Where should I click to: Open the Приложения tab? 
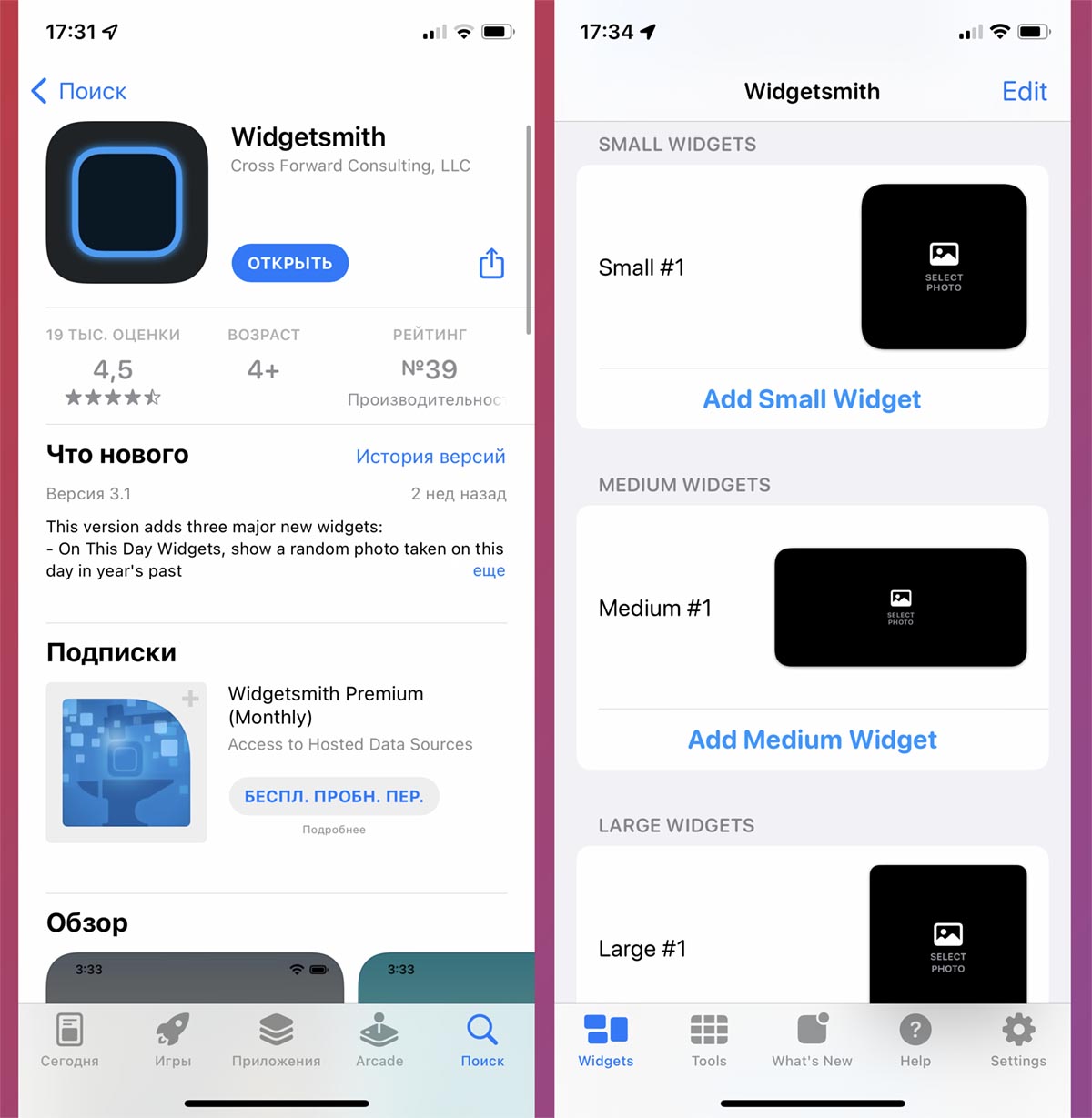tap(276, 1040)
